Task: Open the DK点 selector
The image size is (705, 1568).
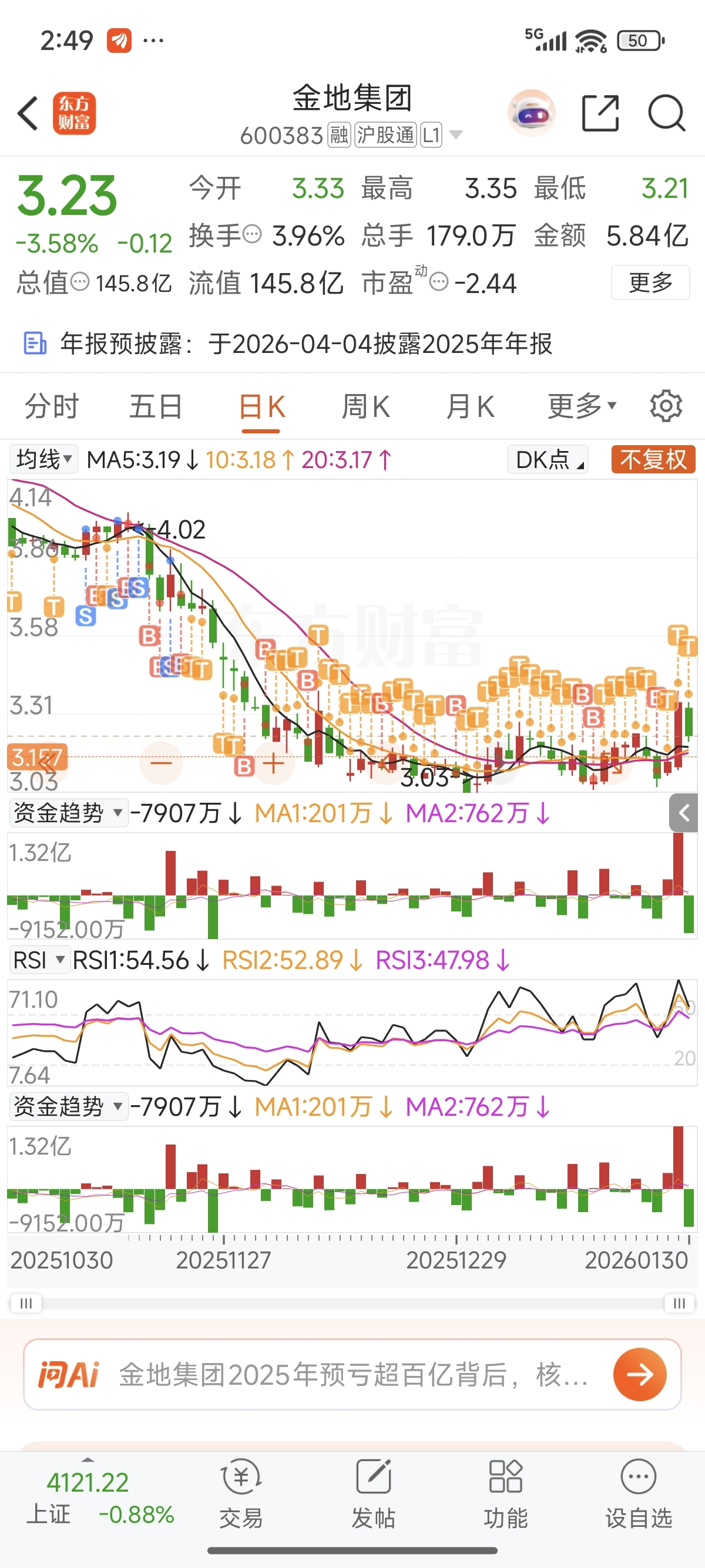Action: (x=548, y=460)
